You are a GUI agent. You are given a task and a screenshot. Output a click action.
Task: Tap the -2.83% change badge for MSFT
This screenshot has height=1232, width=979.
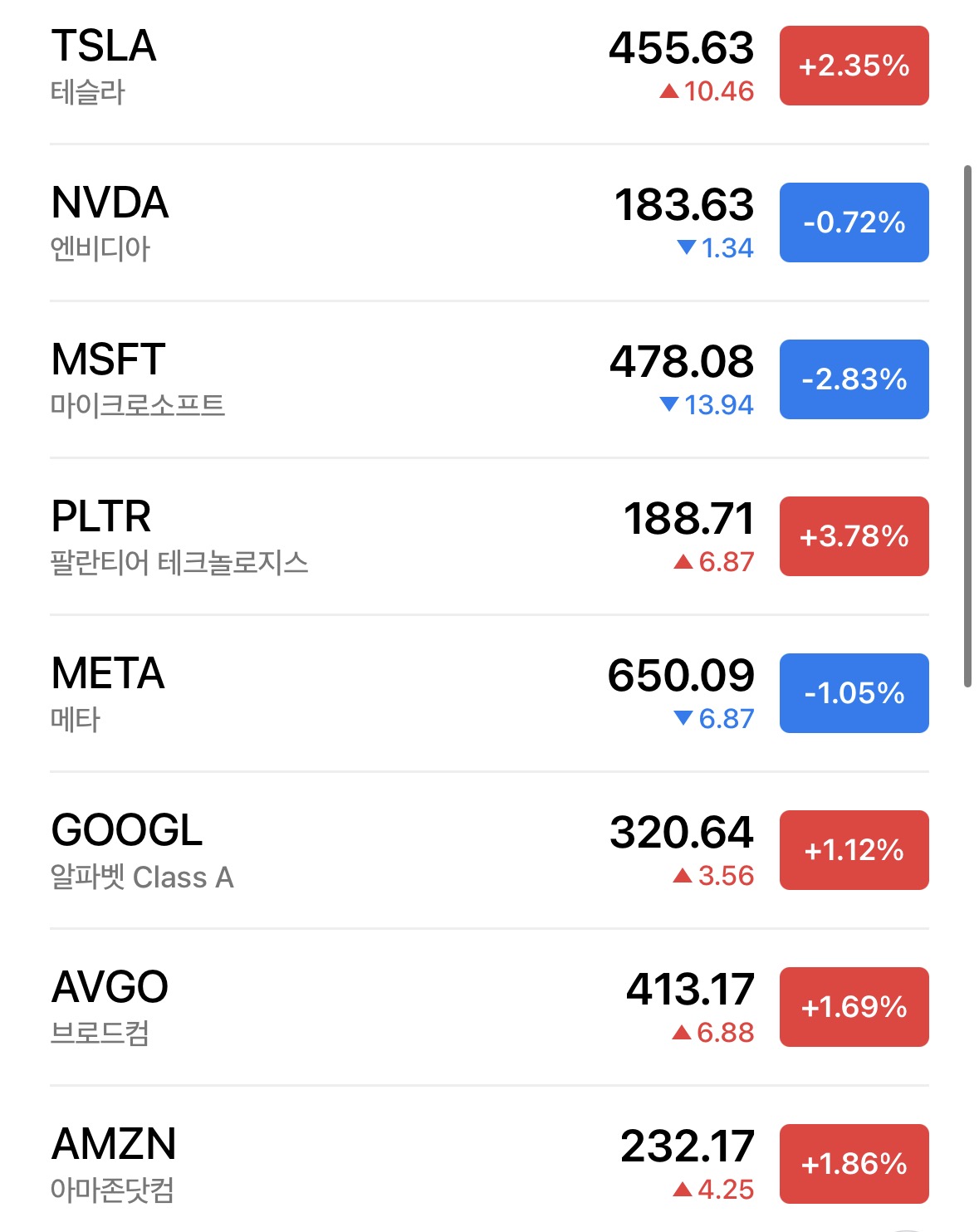point(854,379)
